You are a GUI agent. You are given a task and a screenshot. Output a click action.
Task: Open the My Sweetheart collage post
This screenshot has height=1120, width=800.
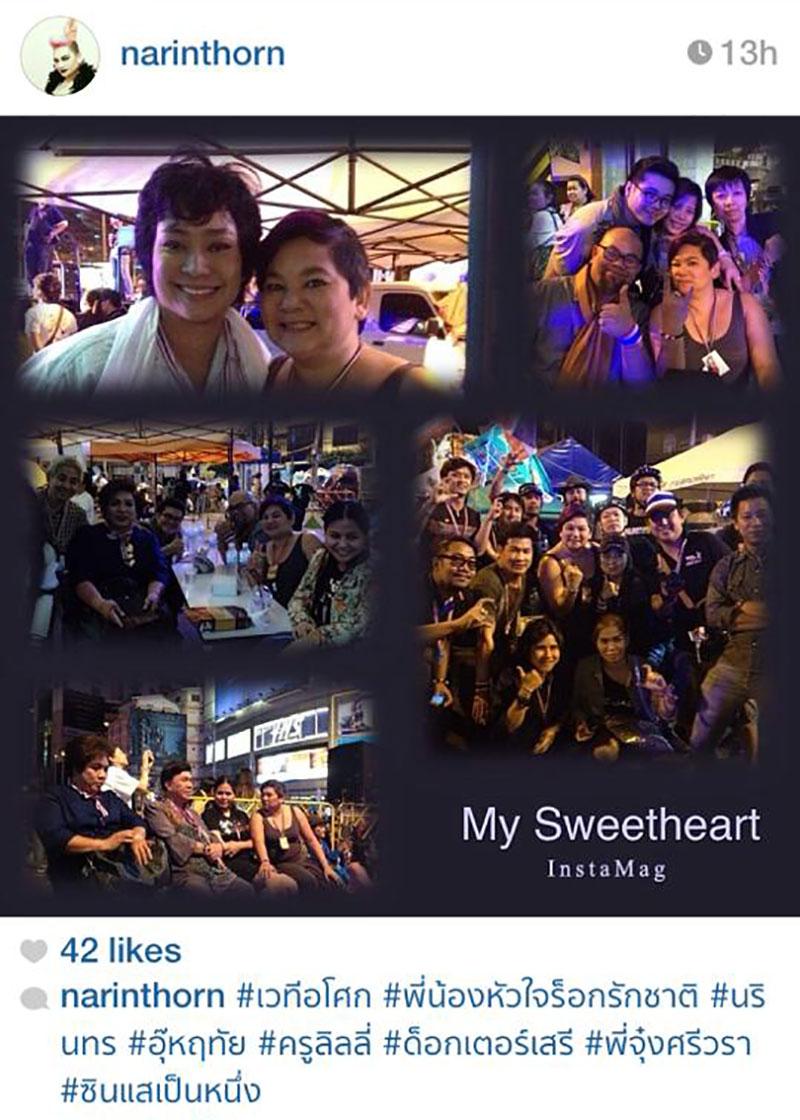click(x=400, y=515)
